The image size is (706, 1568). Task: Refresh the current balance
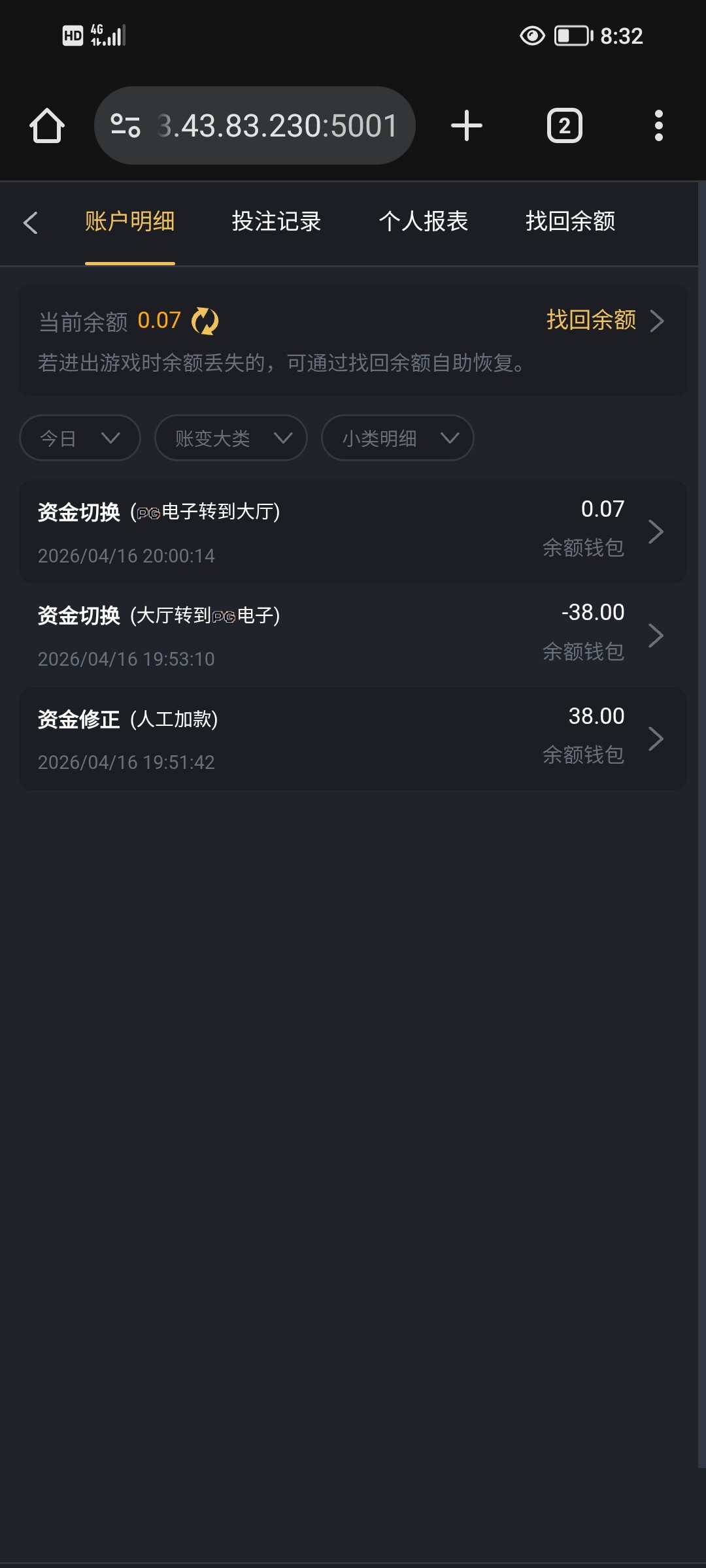click(205, 321)
